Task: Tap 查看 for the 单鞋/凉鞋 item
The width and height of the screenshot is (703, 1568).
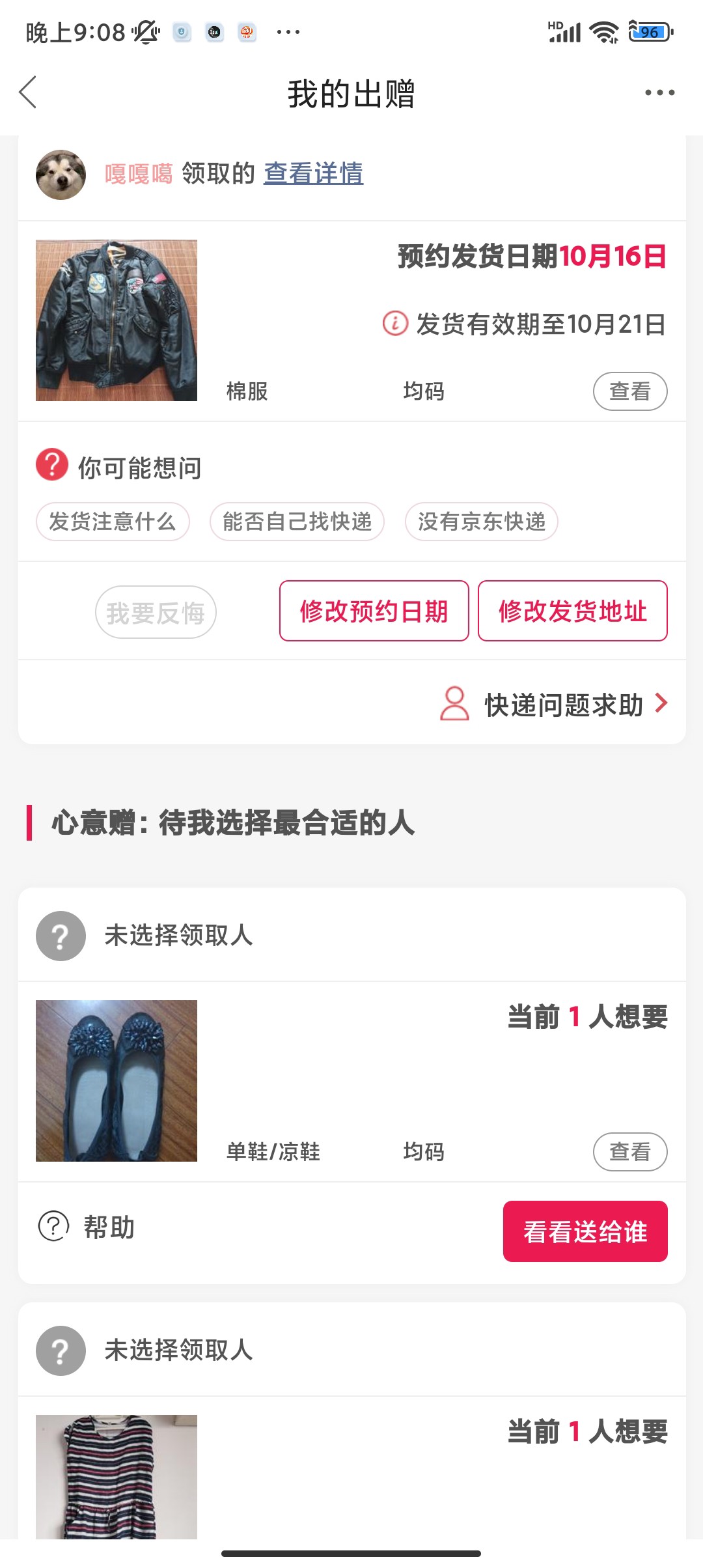Action: point(629,1152)
